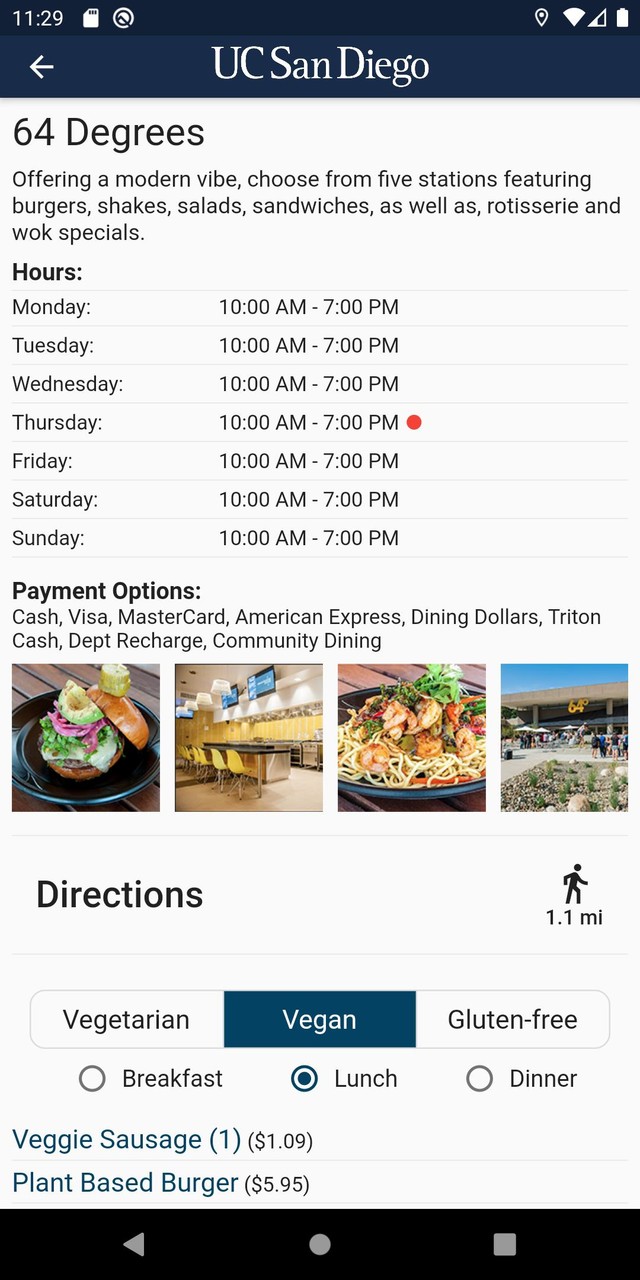Open recent apps from navigation bar
This screenshot has width=640, height=1280.
click(x=505, y=1244)
